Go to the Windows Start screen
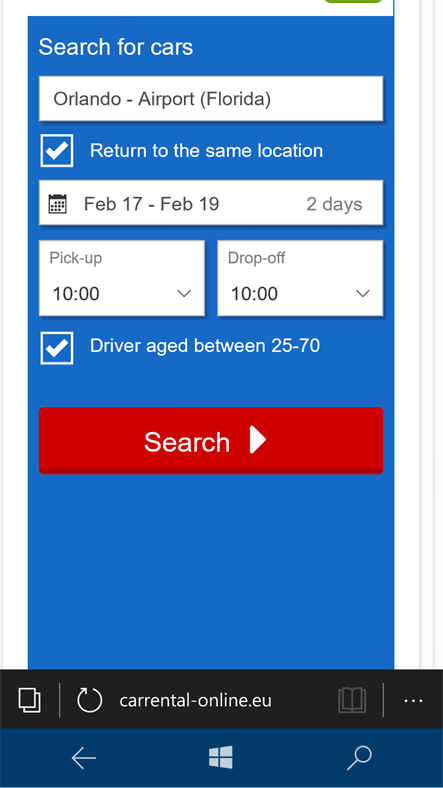 (221, 757)
